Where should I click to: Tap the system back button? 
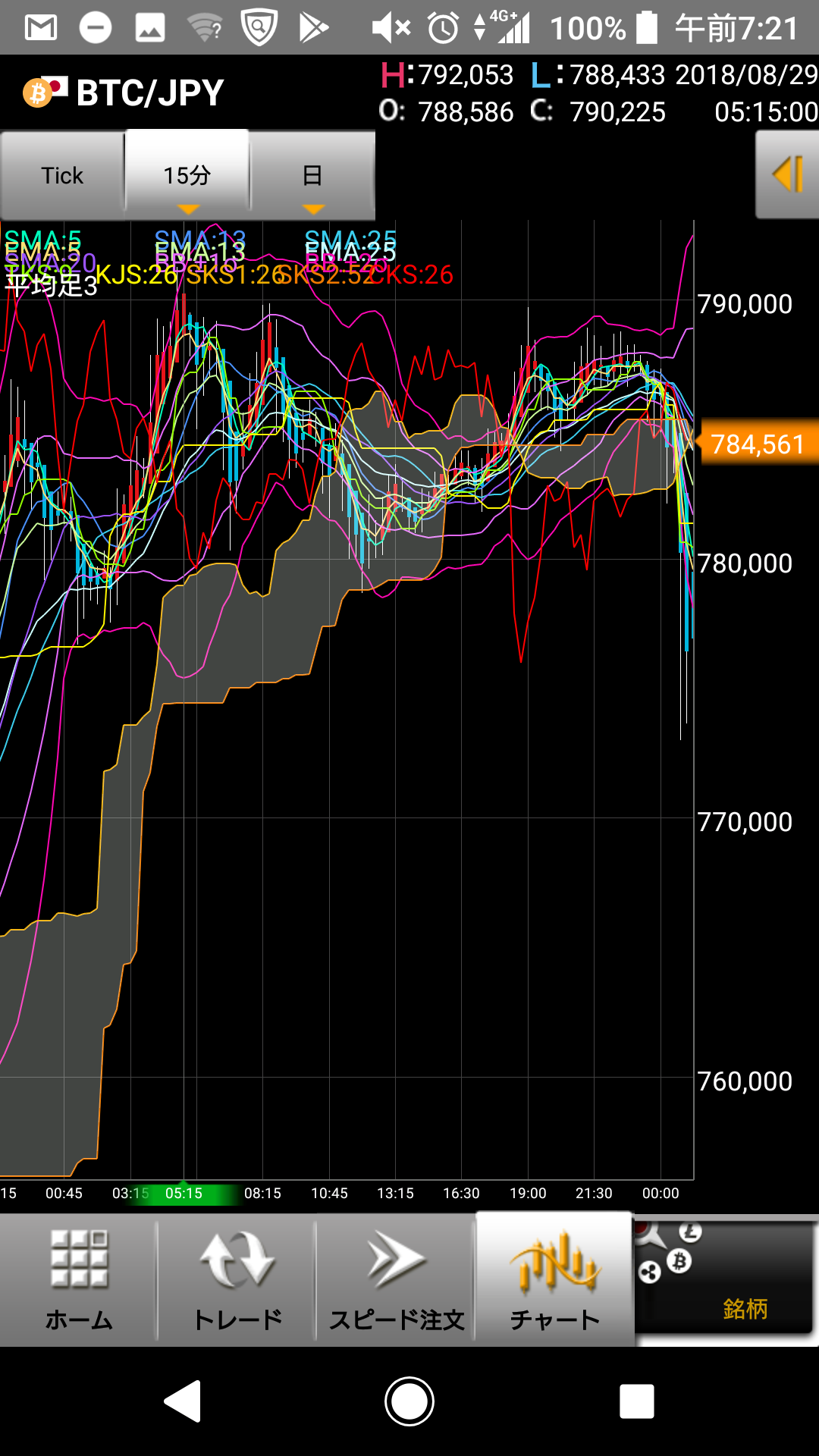point(183,1401)
